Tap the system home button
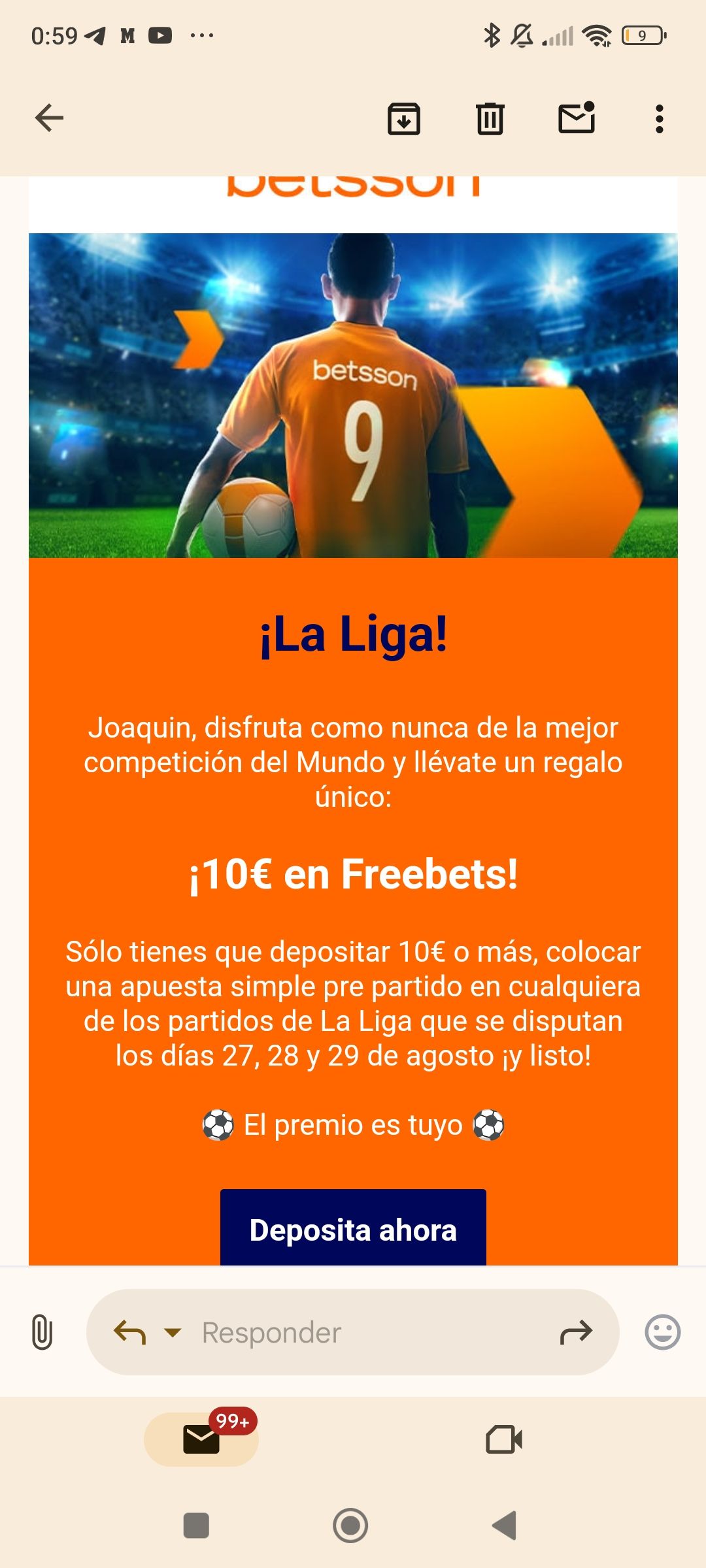The width and height of the screenshot is (706, 1568). click(x=350, y=1526)
